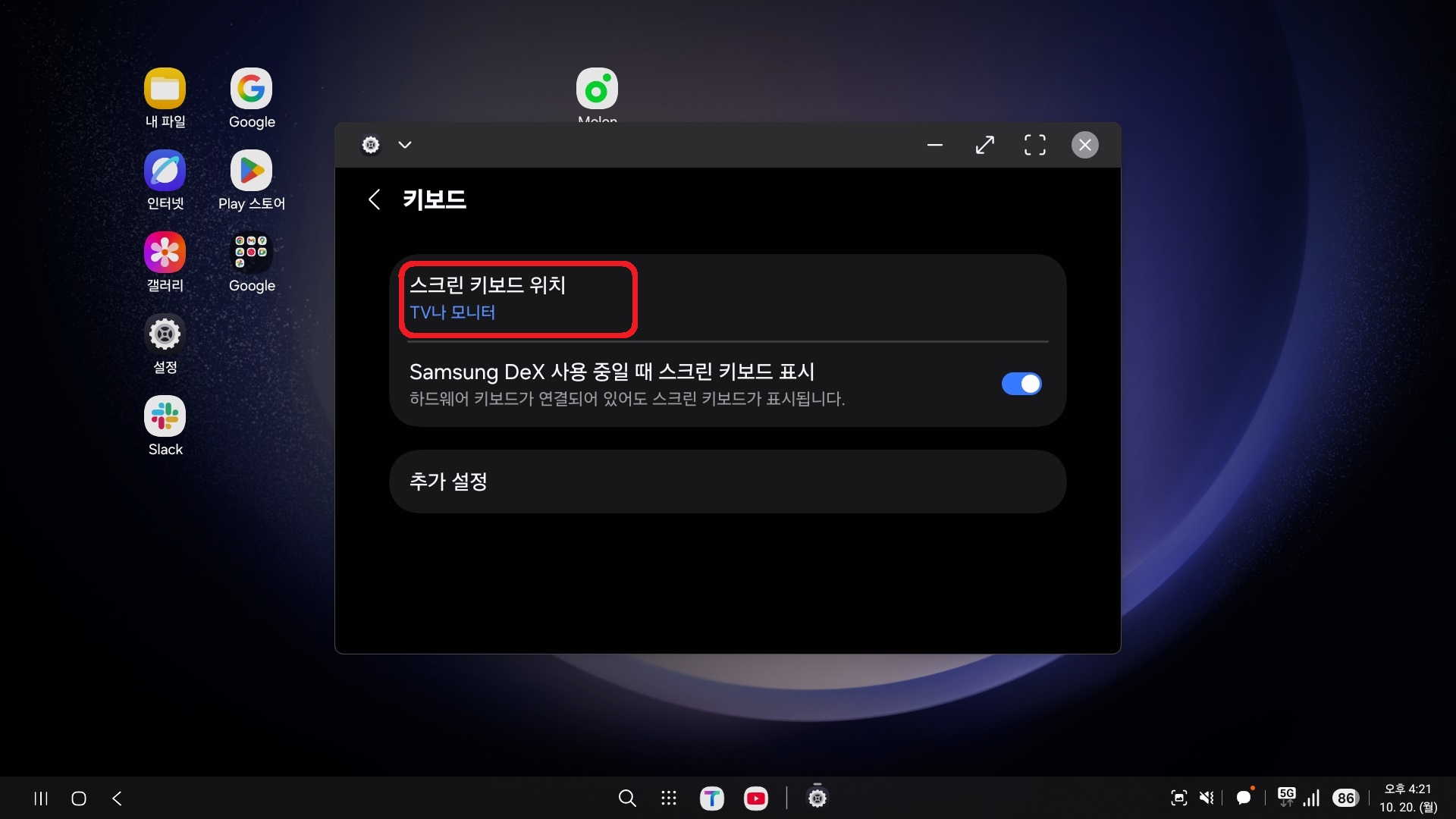Open 갤러리 app

point(165,253)
